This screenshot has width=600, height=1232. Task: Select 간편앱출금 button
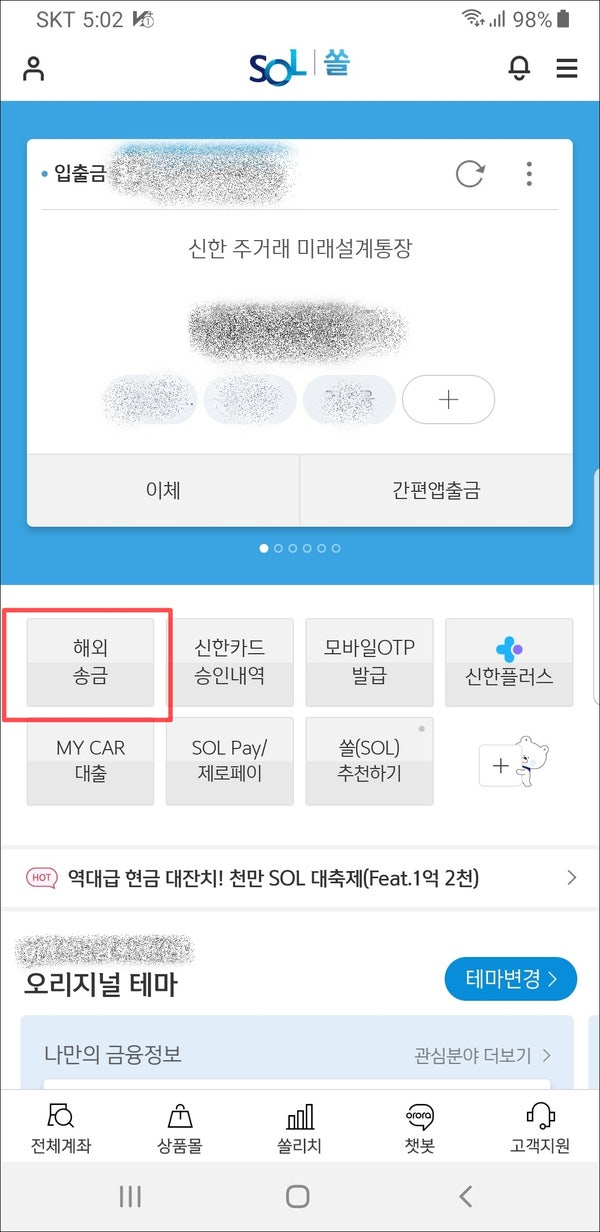436,490
